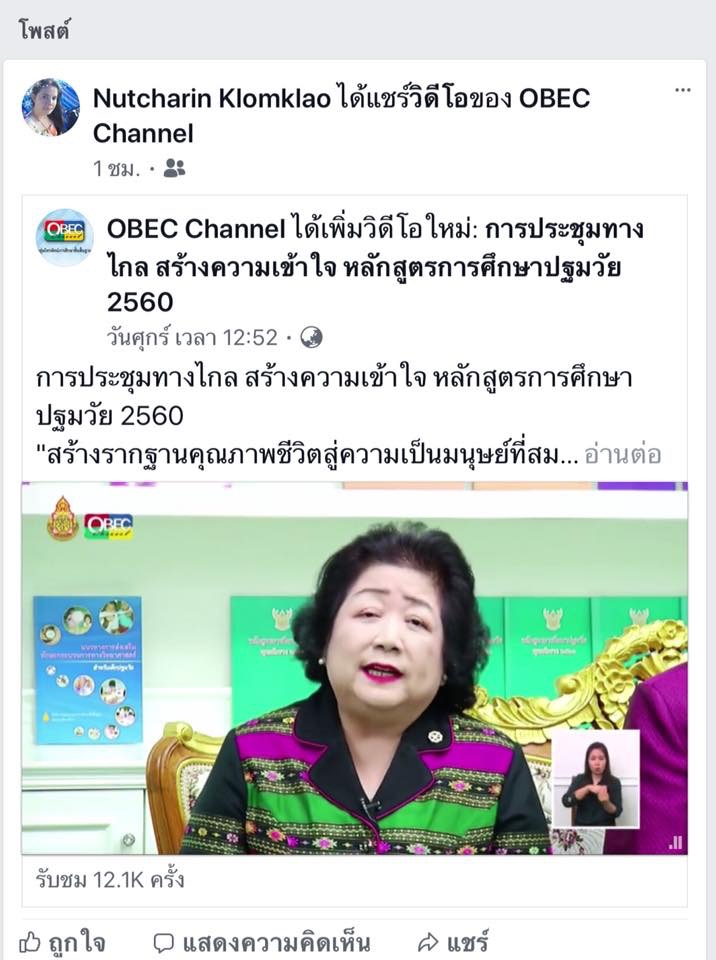The width and height of the screenshot is (716, 960).
Task: Play the OBEC Channel shared video
Action: pos(354,668)
